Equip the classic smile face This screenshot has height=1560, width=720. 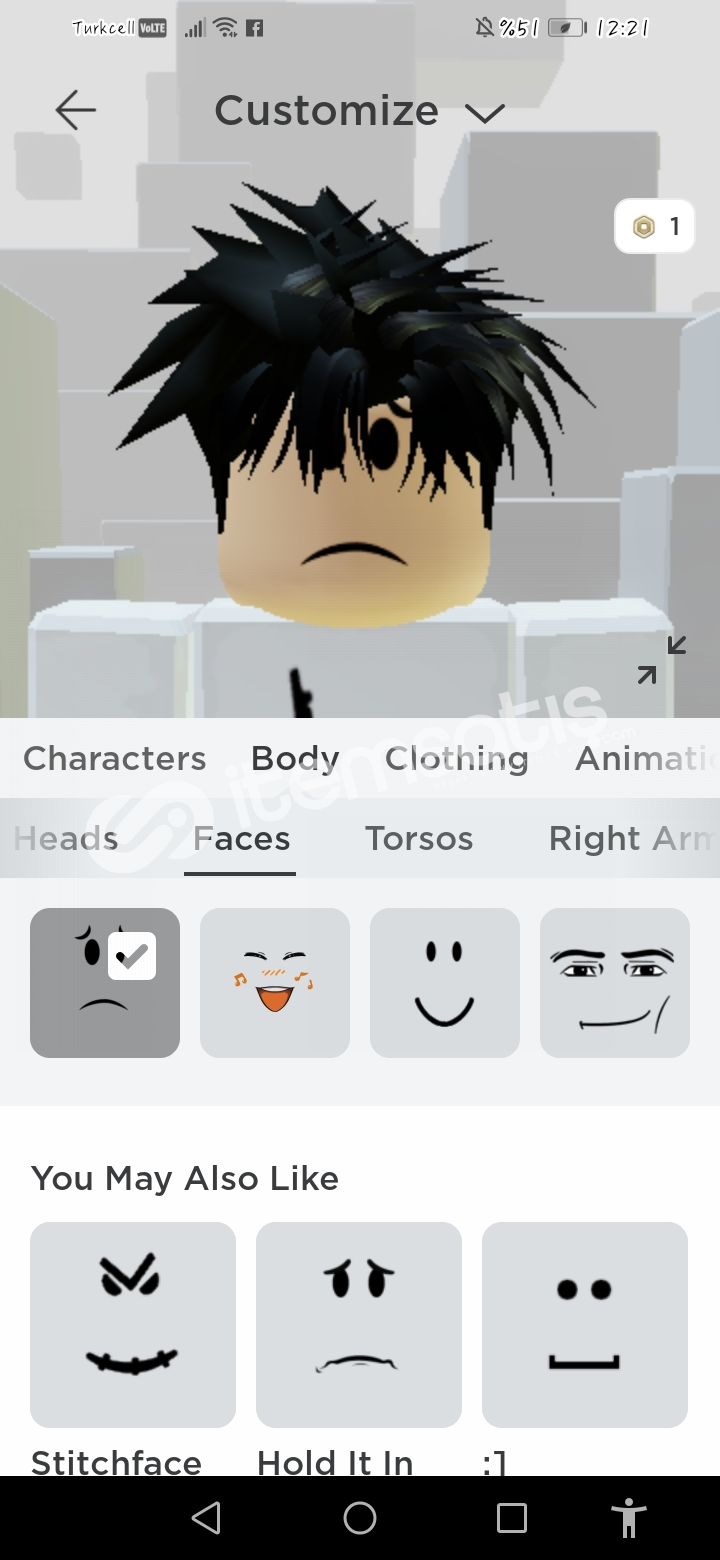pos(445,983)
